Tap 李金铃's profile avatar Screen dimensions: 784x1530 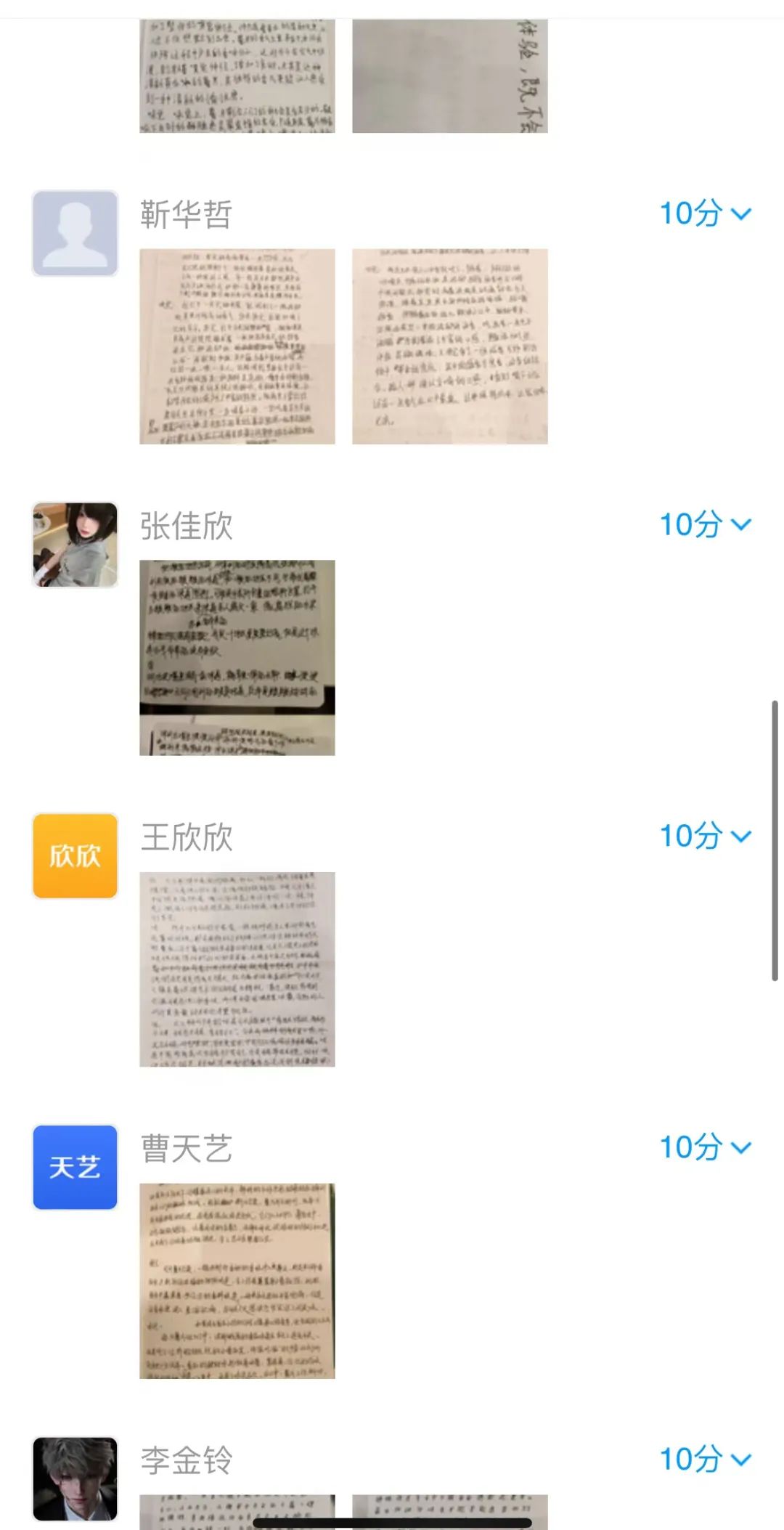coord(75,1478)
